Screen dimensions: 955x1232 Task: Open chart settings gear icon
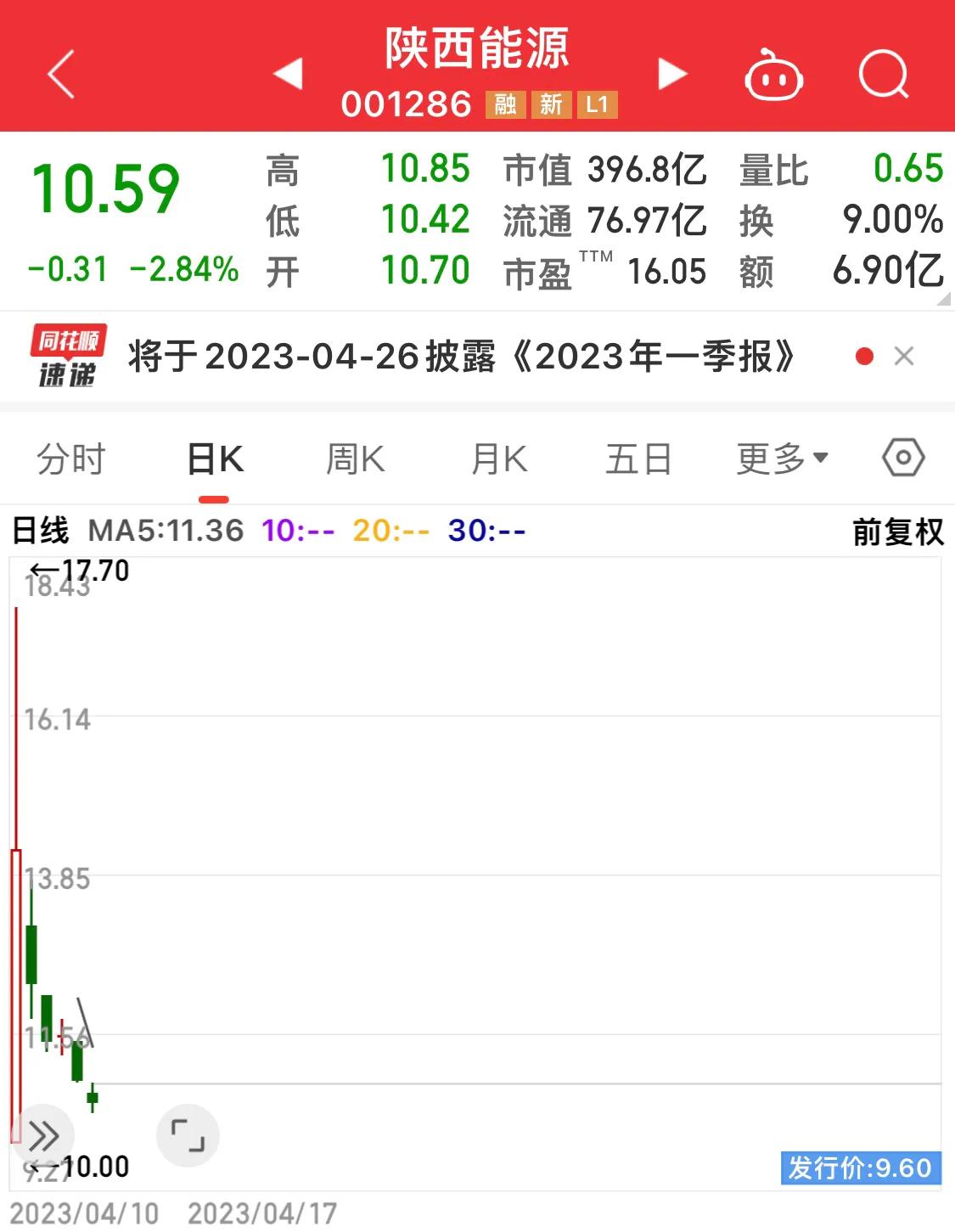(x=902, y=458)
